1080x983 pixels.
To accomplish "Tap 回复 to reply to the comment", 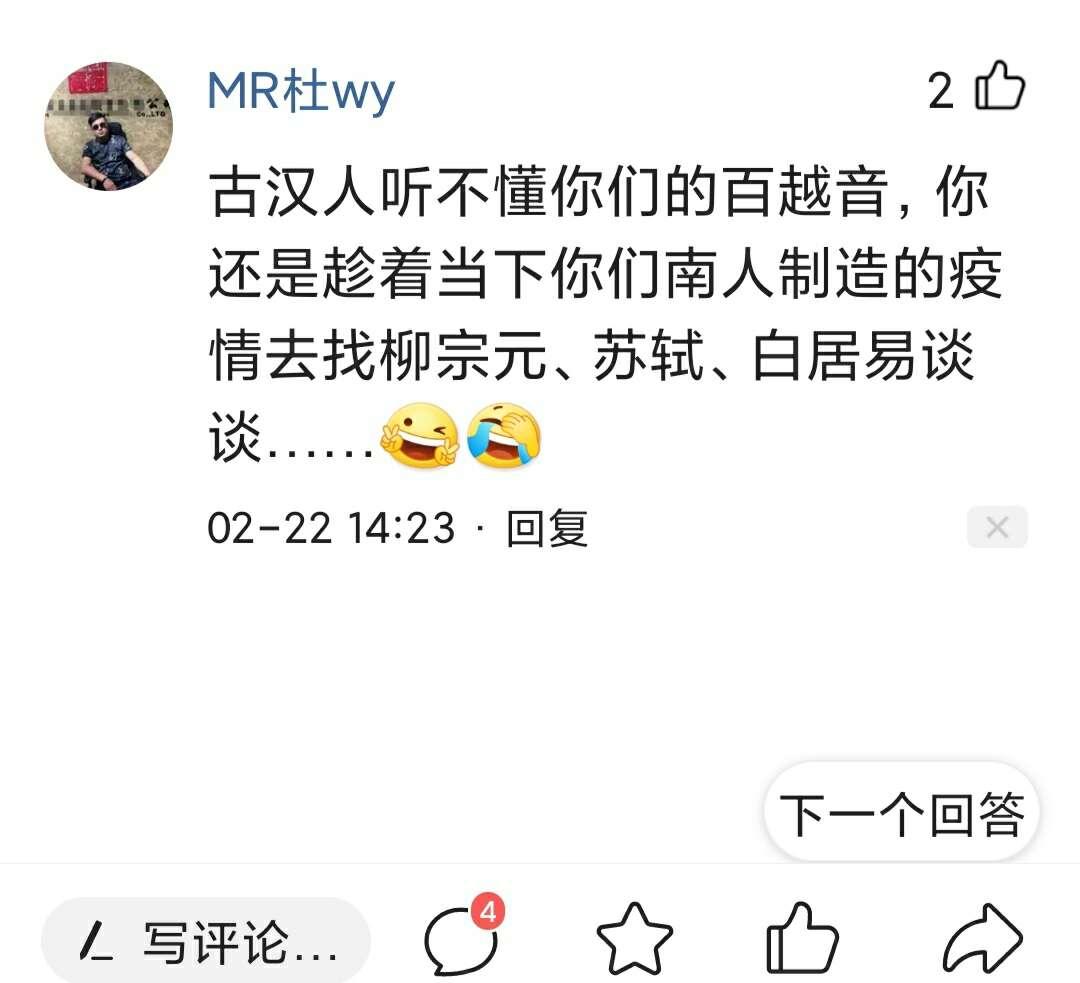I will 546,528.
